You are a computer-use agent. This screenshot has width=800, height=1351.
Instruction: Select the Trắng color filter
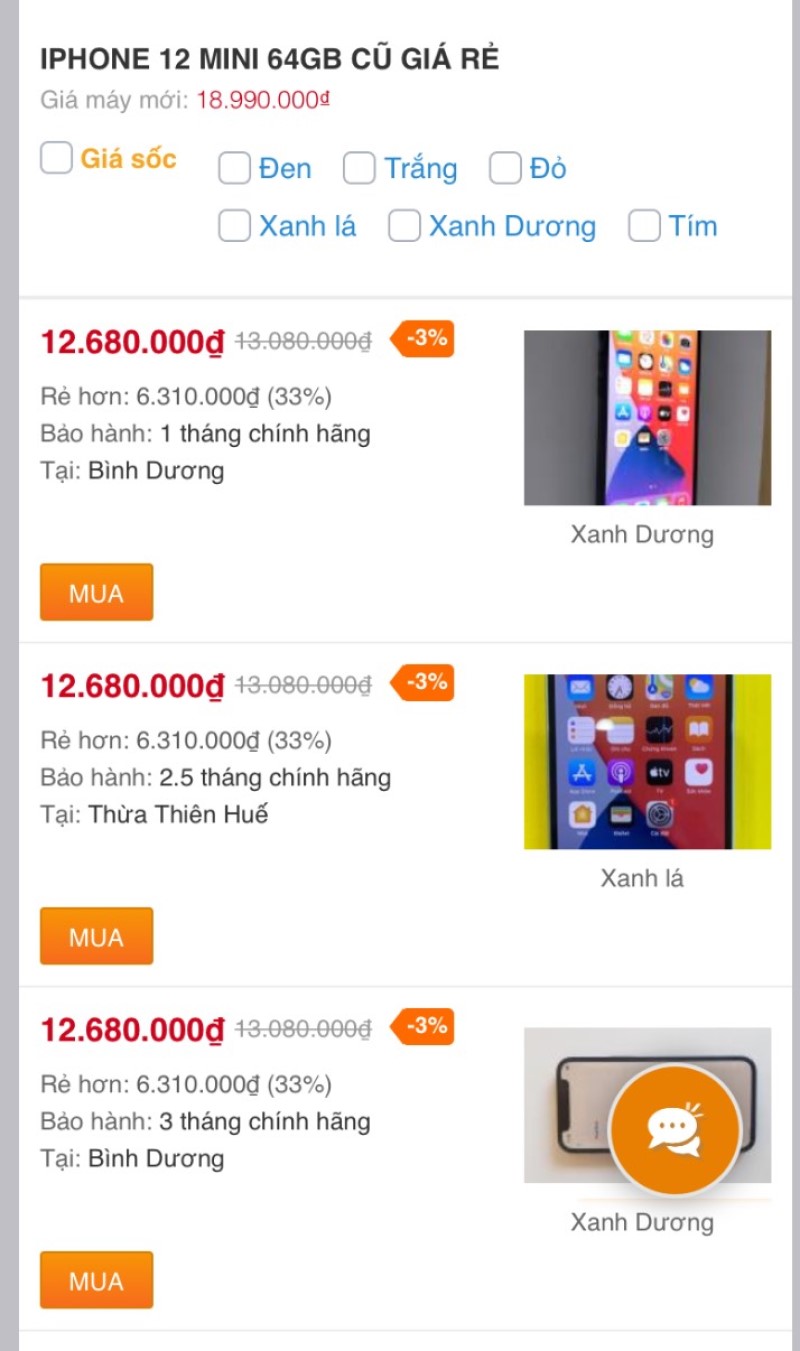coord(359,169)
